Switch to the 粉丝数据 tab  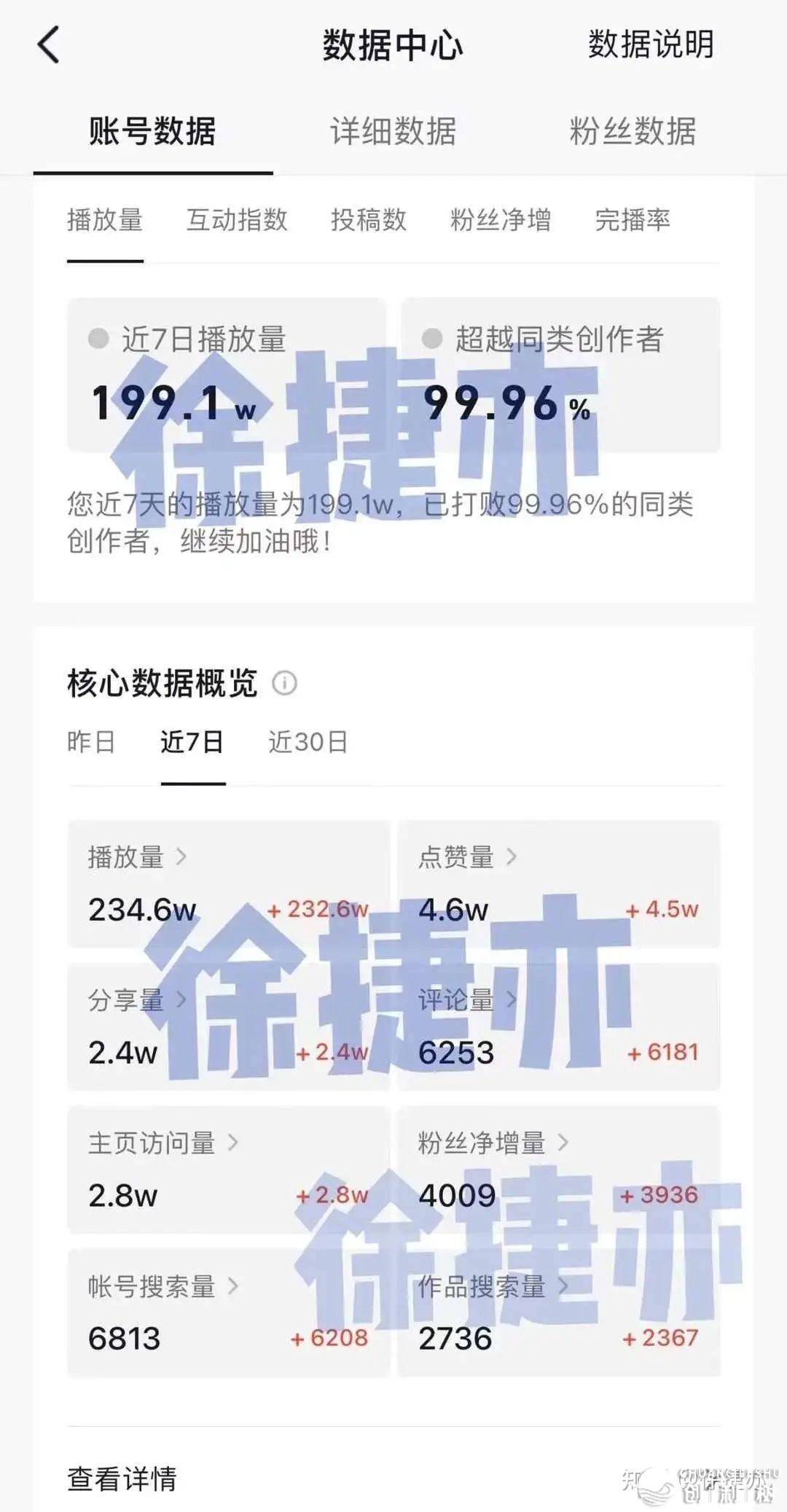633,132
